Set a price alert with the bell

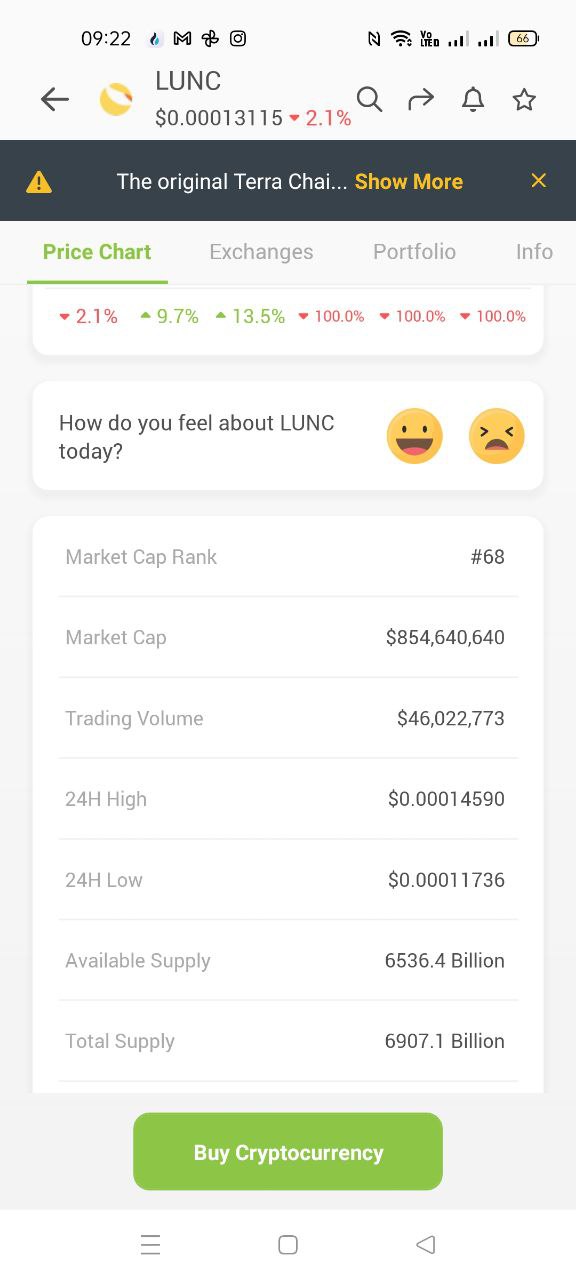[473, 99]
